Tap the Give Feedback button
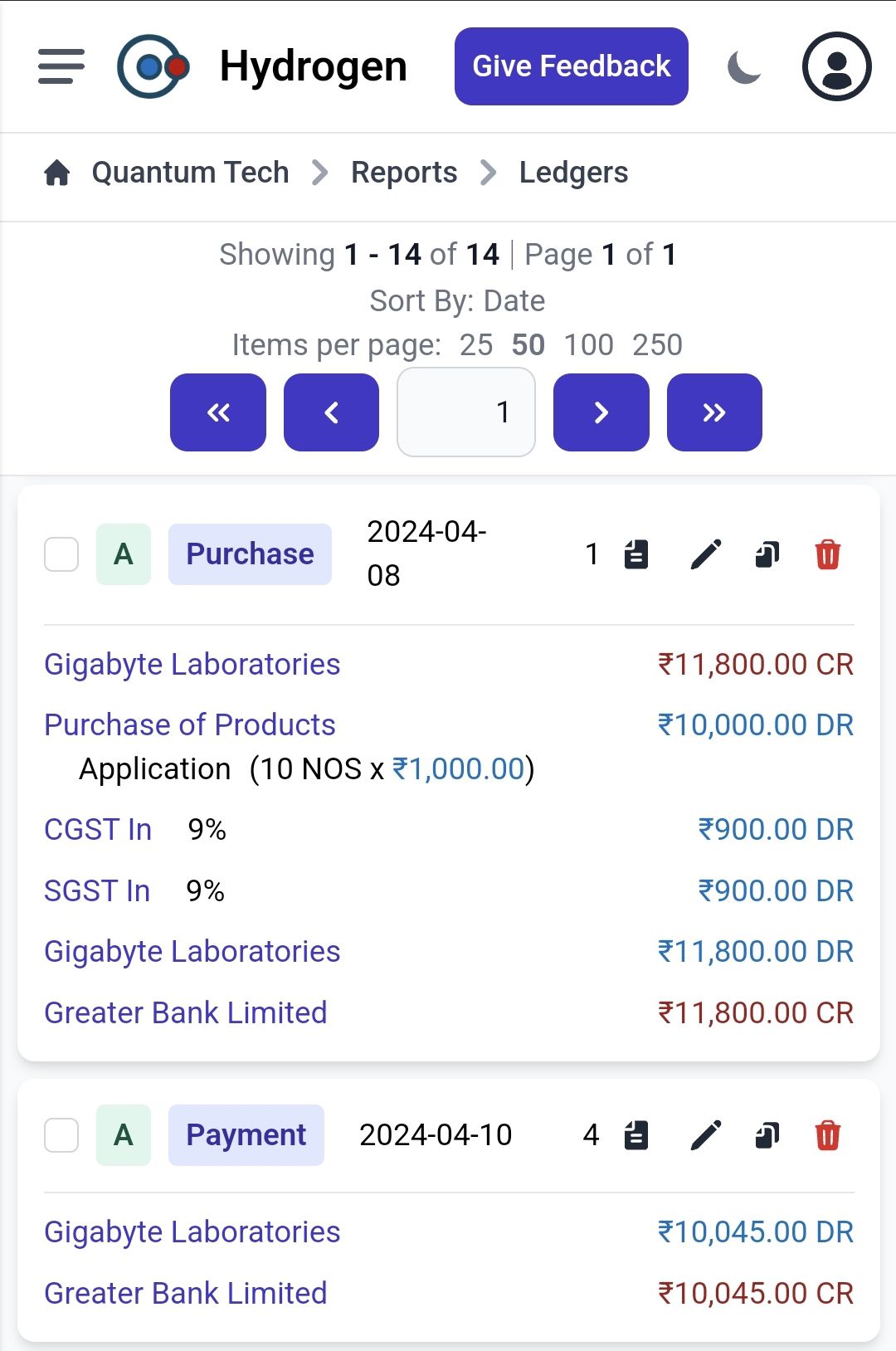This screenshot has height=1351, width=896. coord(571,66)
